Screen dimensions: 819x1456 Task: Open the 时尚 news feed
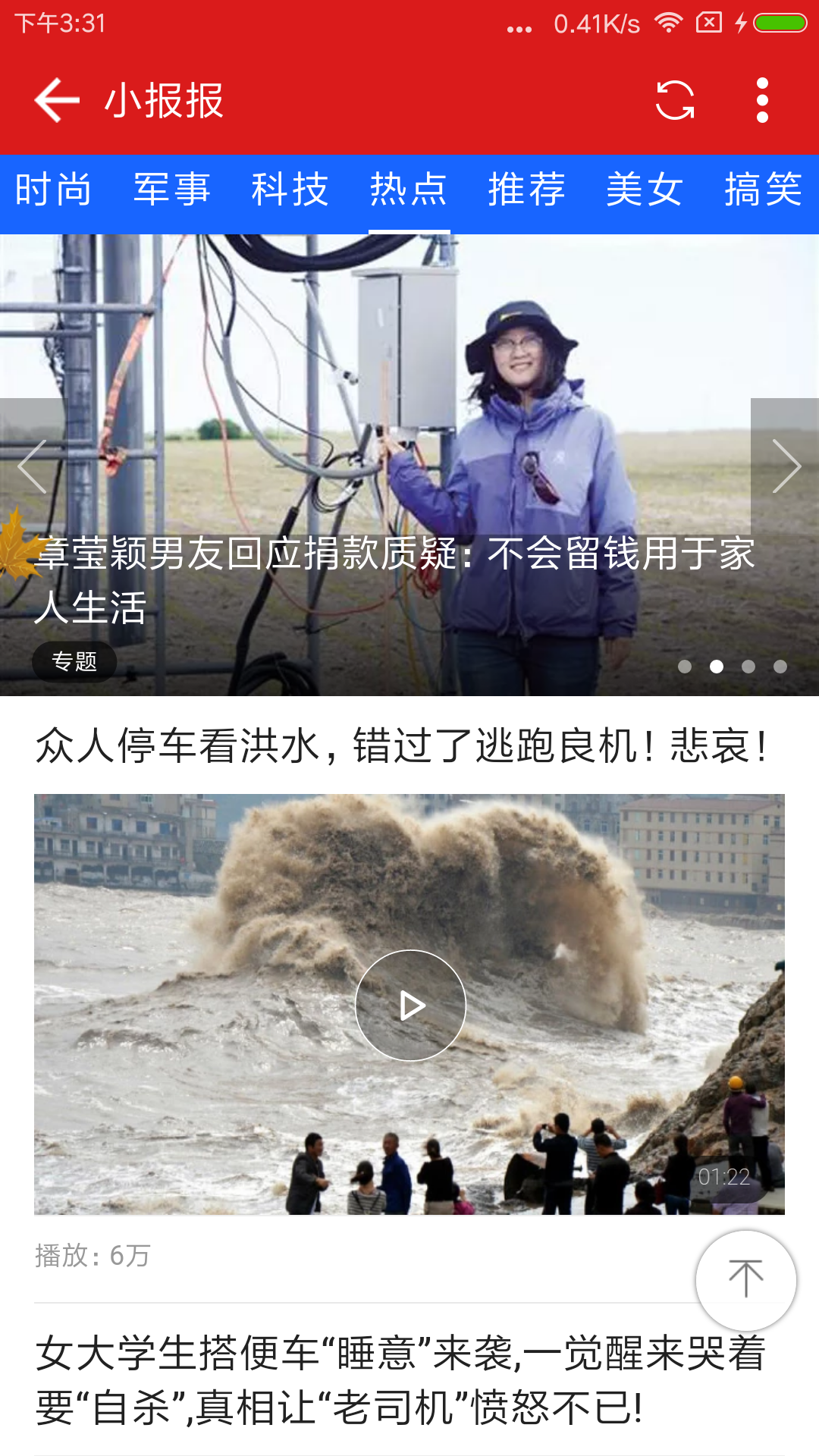pos(54,191)
